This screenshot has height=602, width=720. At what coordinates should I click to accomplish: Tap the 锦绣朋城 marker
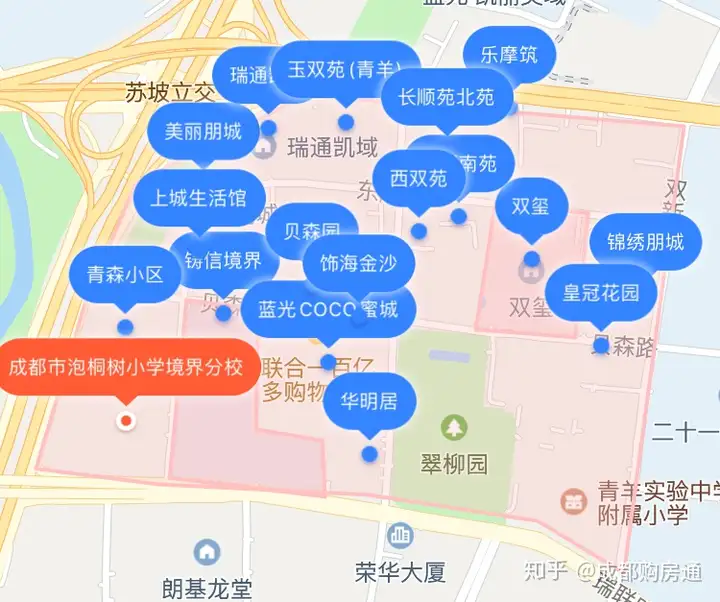click(645, 242)
